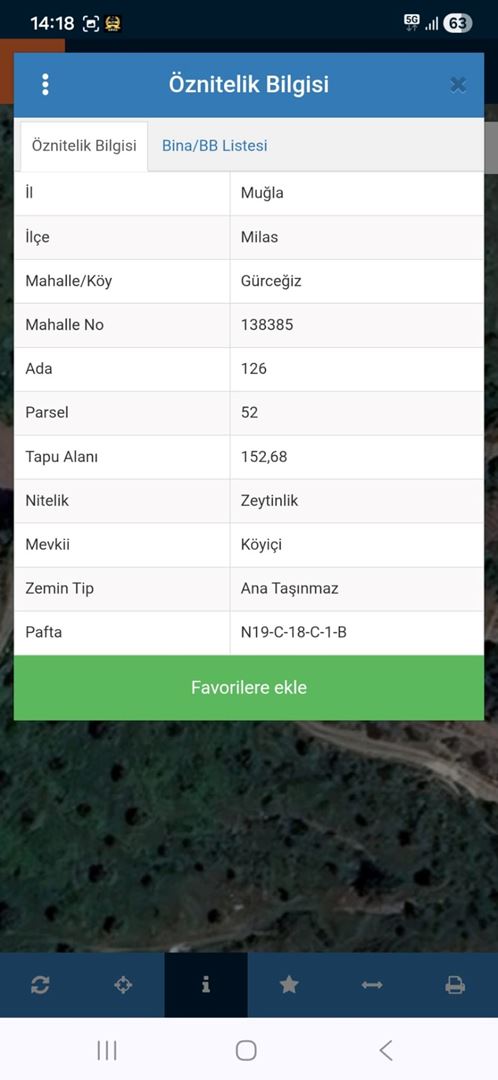Go back using the system back button
The height and width of the screenshot is (1080, 498).
pos(386,1050)
